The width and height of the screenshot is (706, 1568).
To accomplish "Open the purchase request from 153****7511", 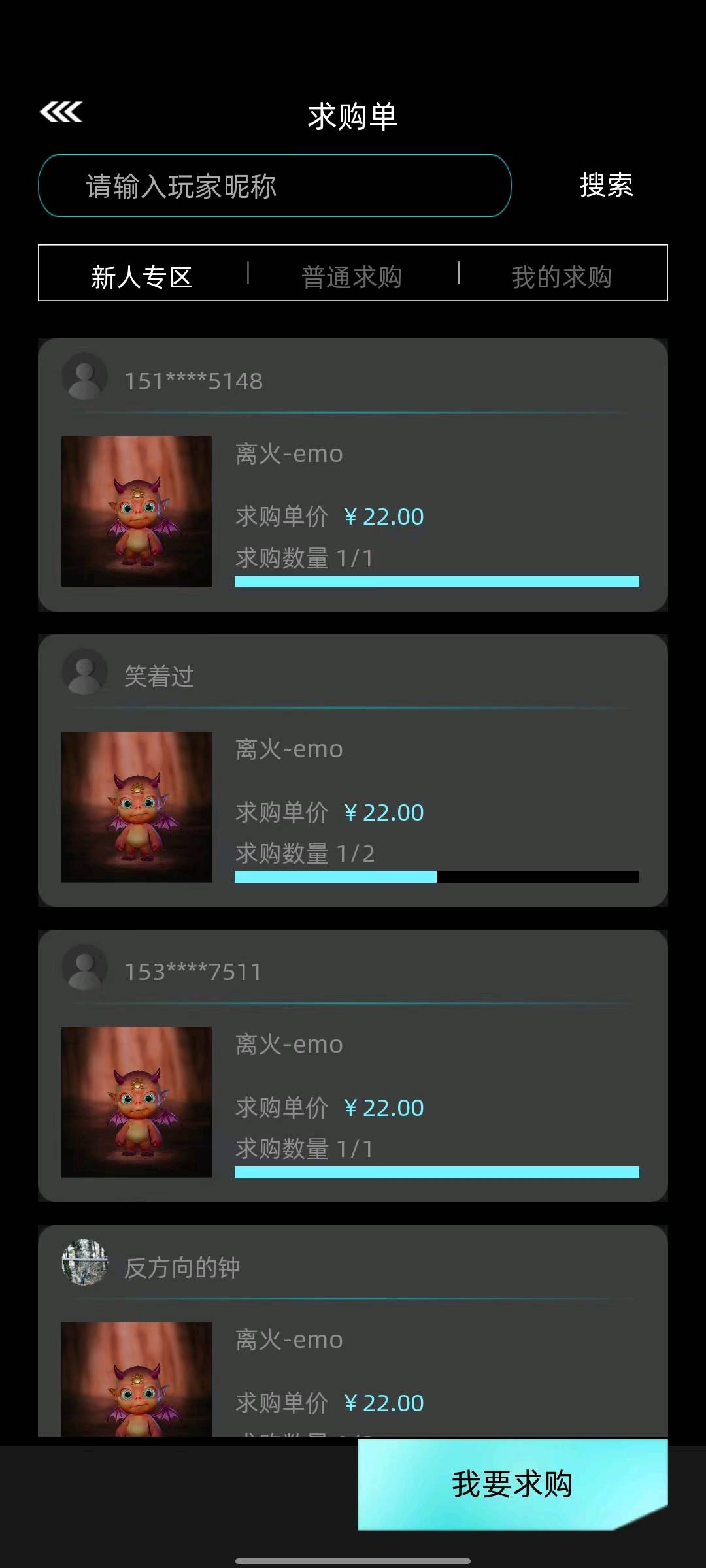I will pyautogui.click(x=353, y=1066).
